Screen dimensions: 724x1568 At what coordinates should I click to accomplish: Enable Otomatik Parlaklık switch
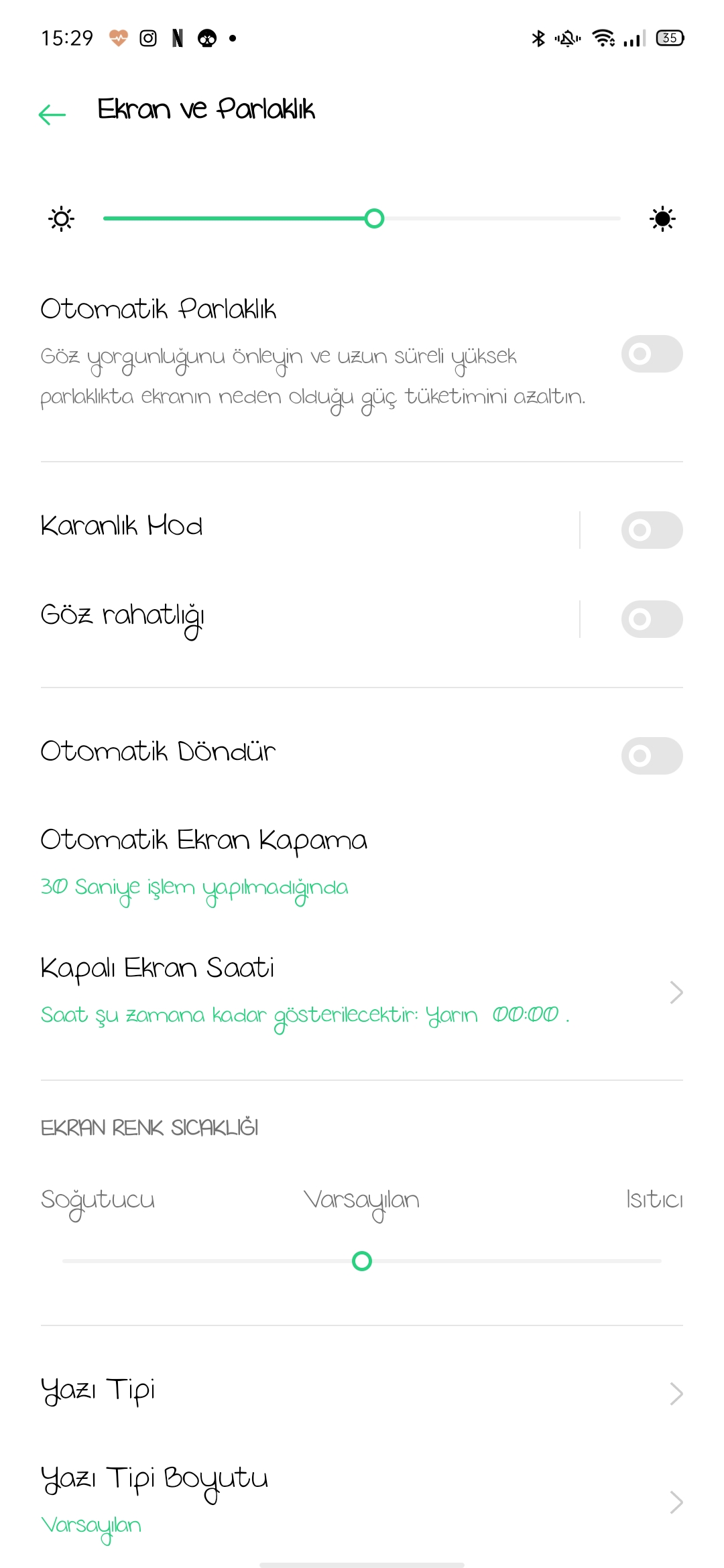(x=652, y=354)
